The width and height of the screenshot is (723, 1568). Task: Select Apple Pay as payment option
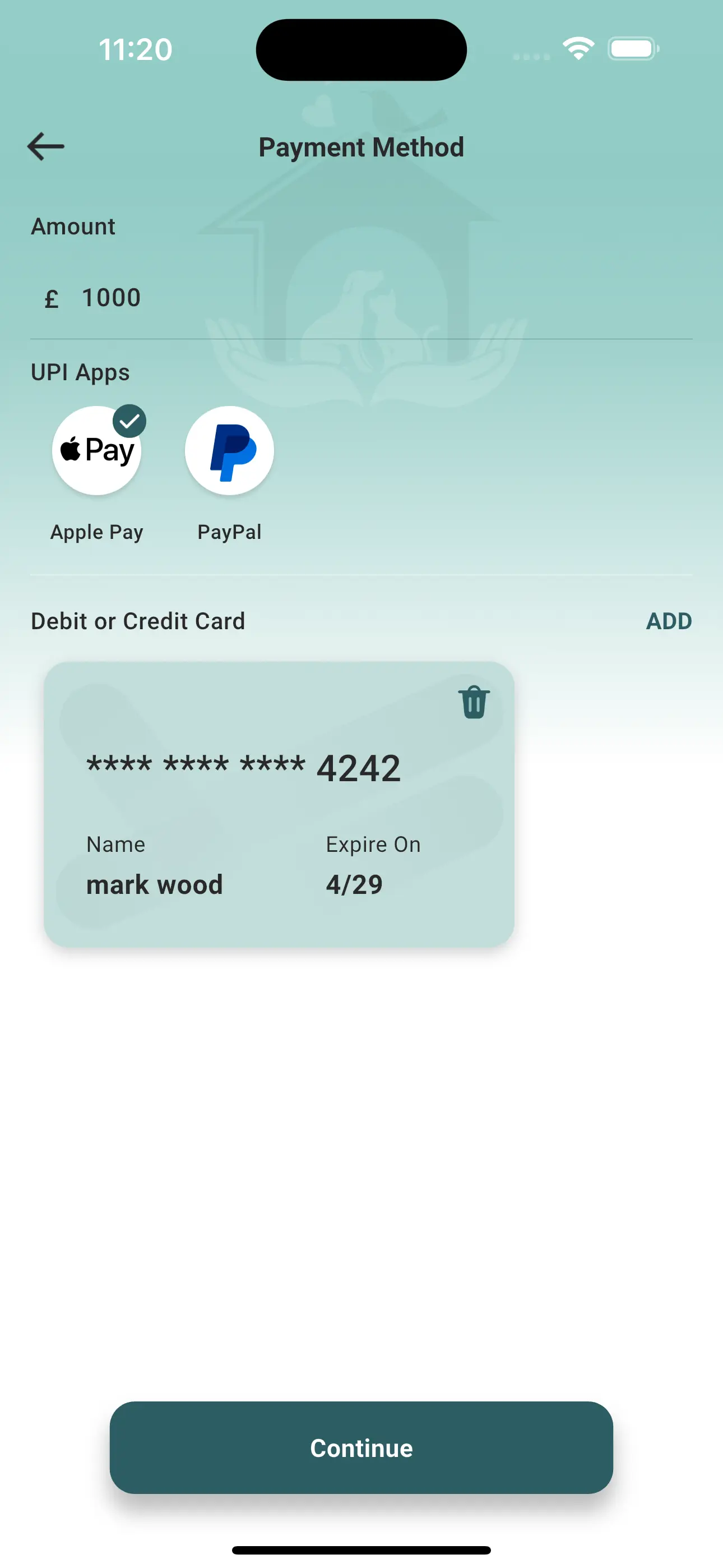(97, 451)
